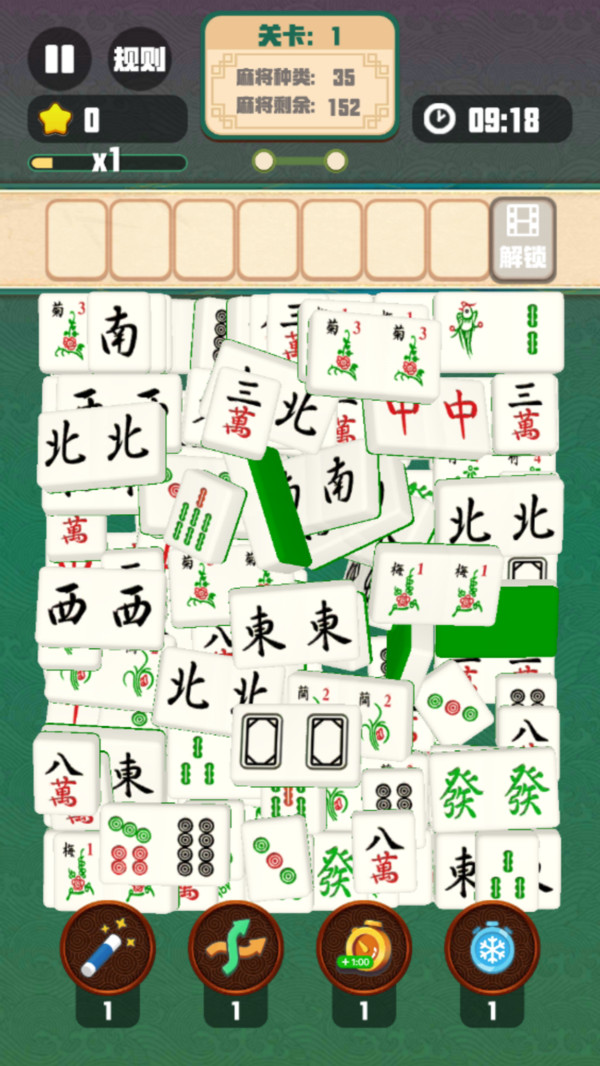Select the 菊 3 chrysanthemum double tile
Screen dimensions: 600x1066
(373, 356)
